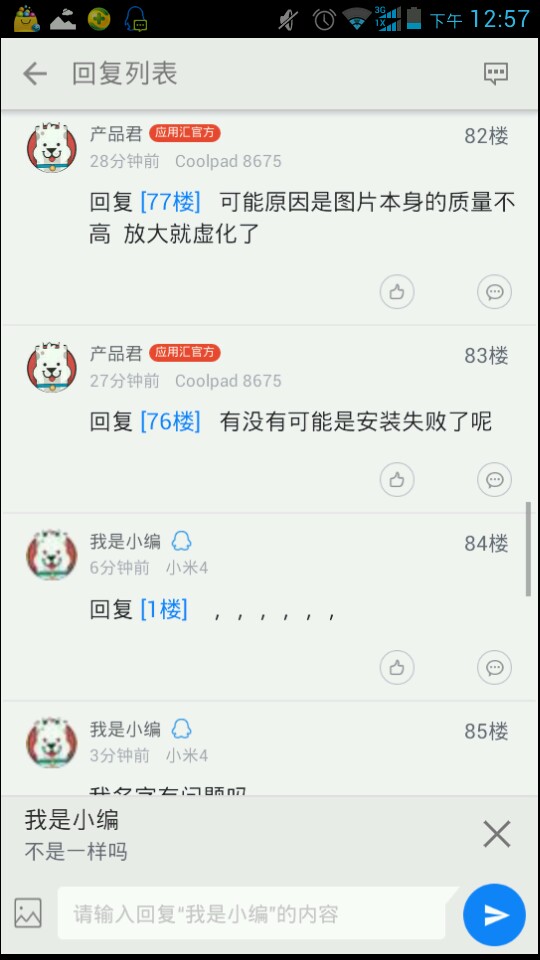View 产品君's avatar on the 82楼 reply
The image size is (540, 960).
(x=51, y=148)
